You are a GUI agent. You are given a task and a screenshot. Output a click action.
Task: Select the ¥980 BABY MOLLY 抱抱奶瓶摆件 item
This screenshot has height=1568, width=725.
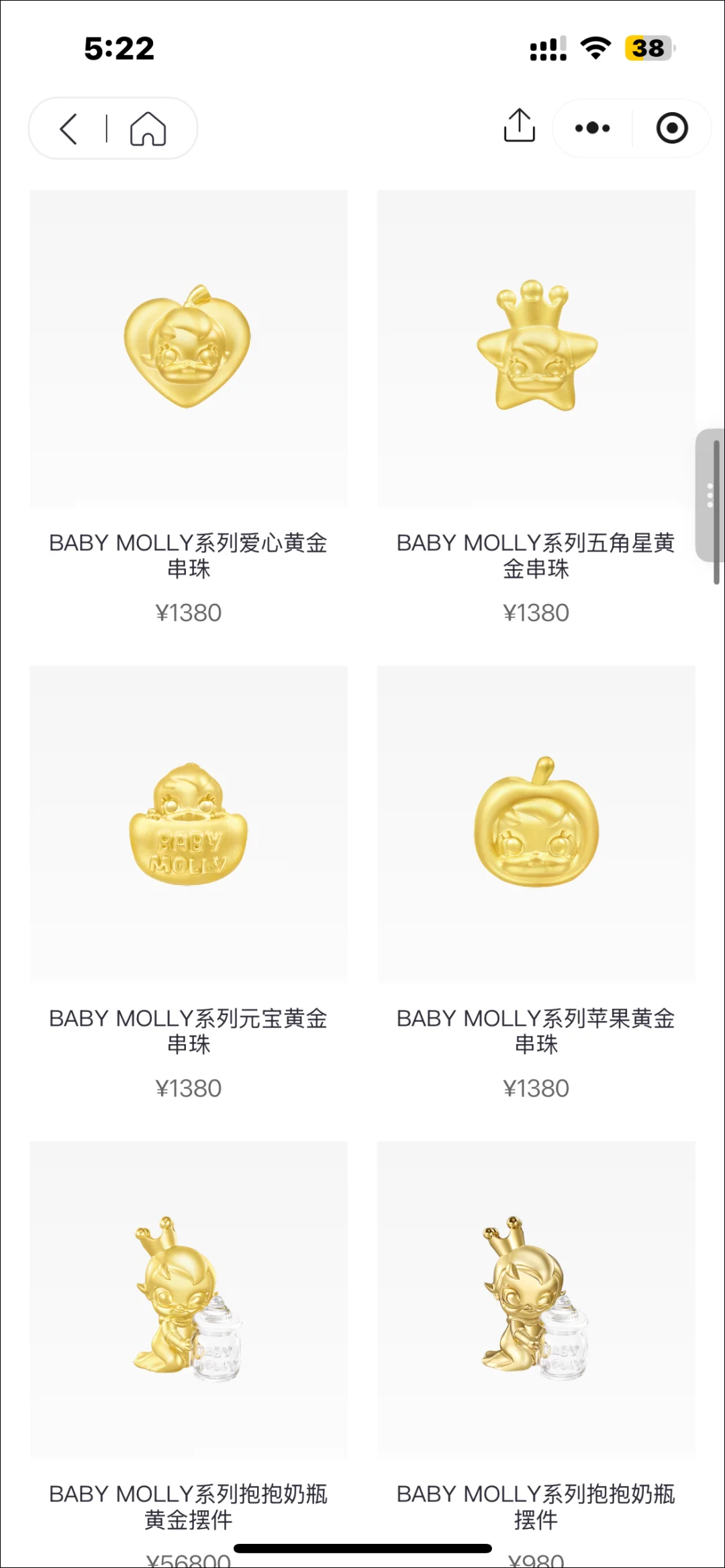pyautogui.click(x=536, y=1299)
